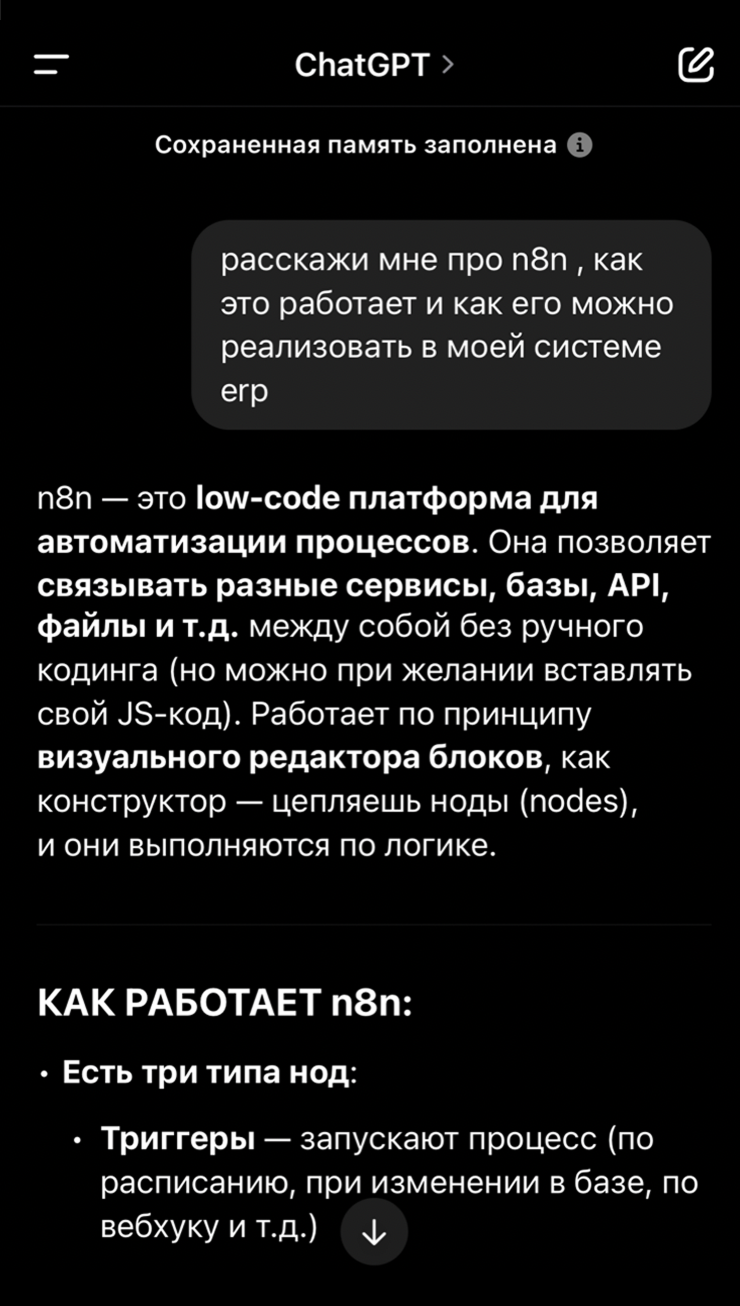The width and height of the screenshot is (740, 1306).
Task: Jump to the bottom of the conversation
Action: (x=374, y=1233)
